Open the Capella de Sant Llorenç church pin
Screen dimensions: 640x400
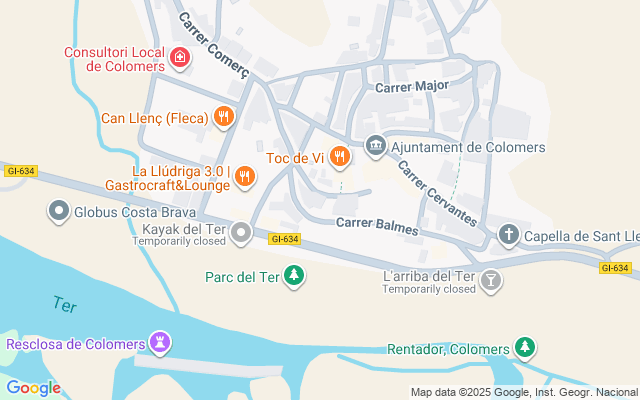pos(509,236)
